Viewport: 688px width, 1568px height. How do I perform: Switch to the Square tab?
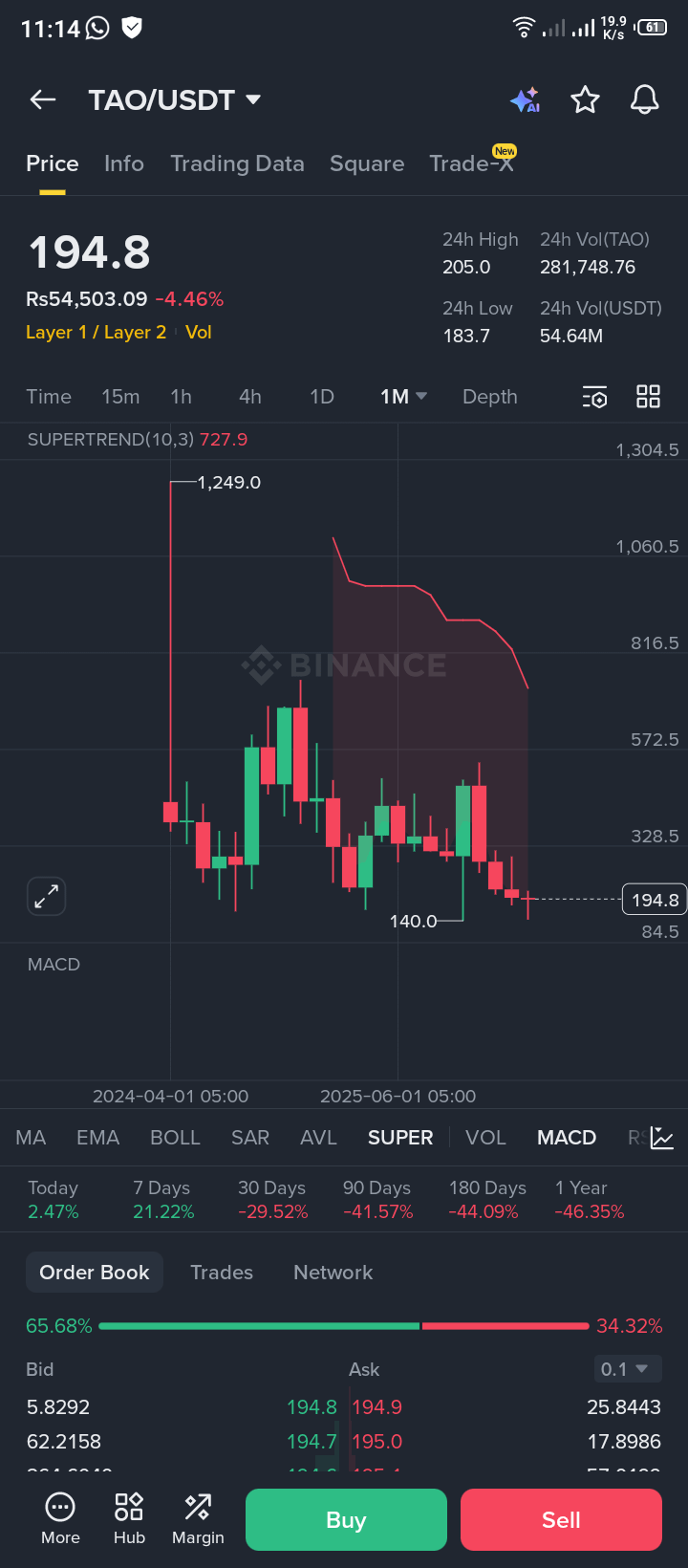367,163
